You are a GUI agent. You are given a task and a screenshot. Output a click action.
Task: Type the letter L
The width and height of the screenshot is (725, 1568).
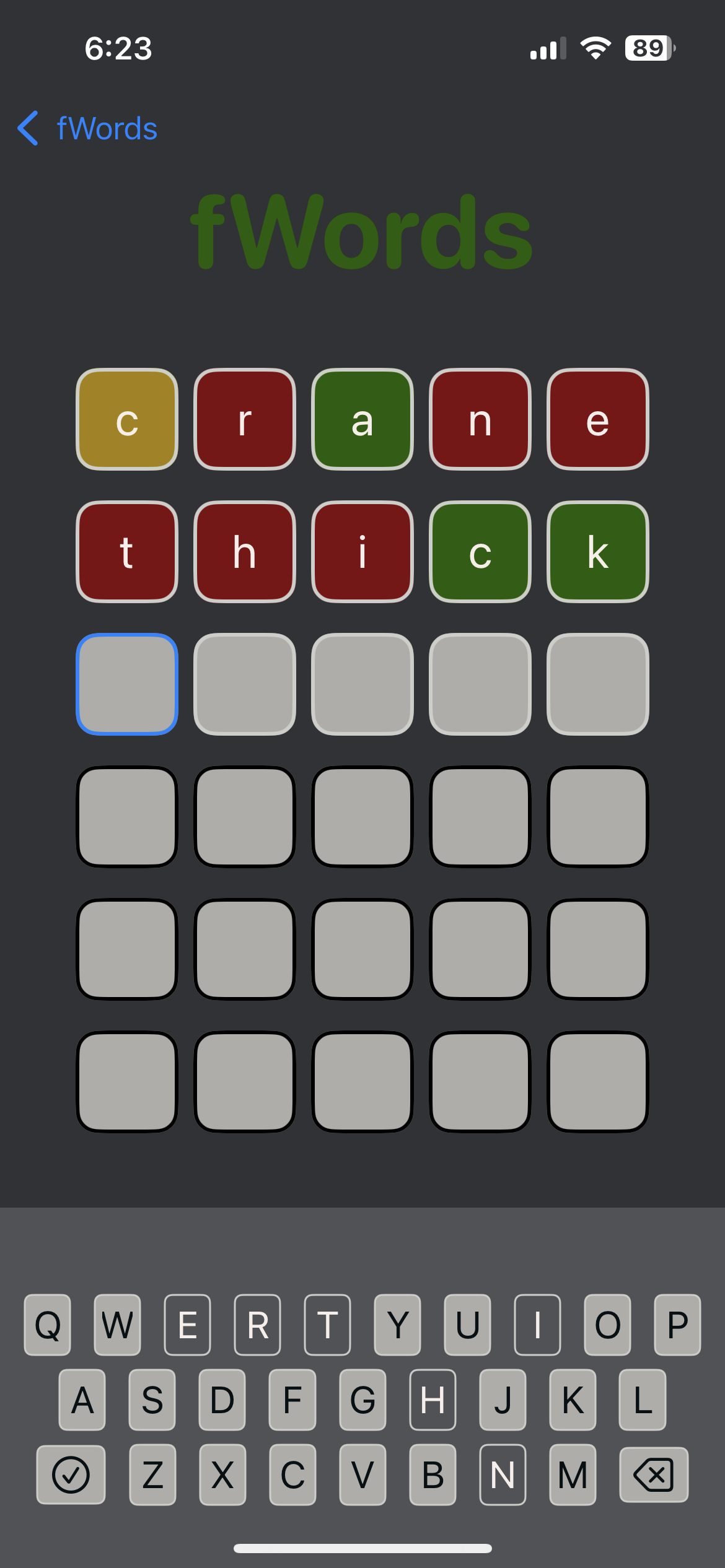pos(643,1400)
